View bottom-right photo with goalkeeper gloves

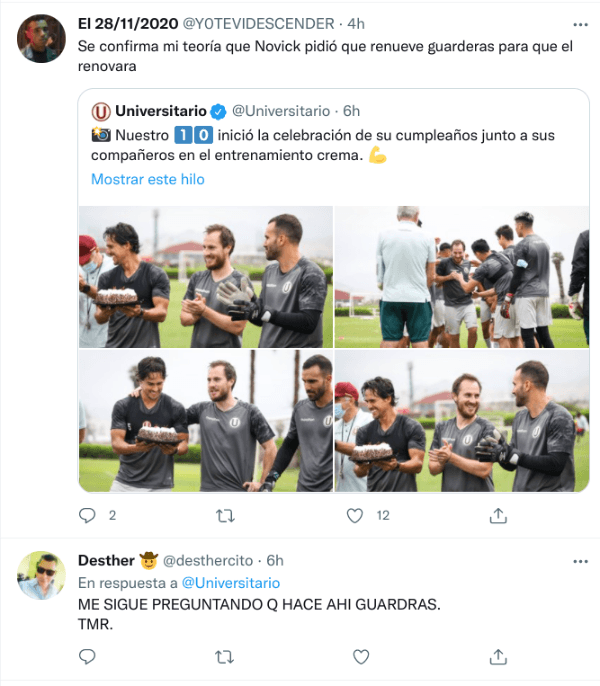coord(461,420)
